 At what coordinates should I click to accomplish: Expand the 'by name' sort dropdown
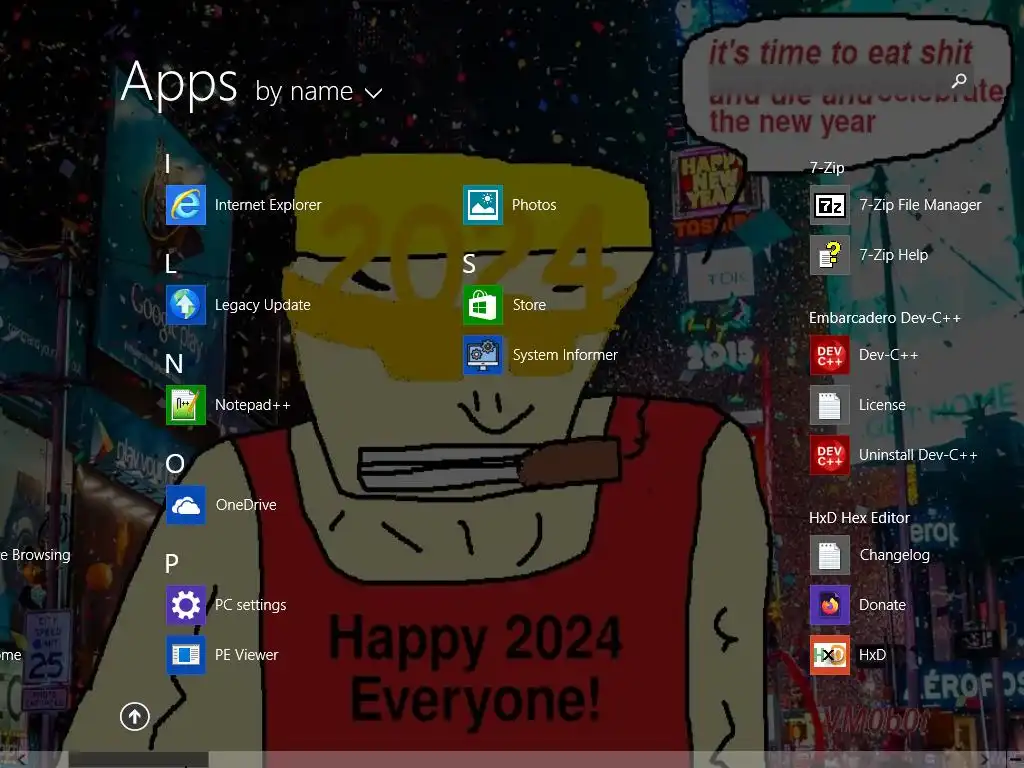point(319,92)
